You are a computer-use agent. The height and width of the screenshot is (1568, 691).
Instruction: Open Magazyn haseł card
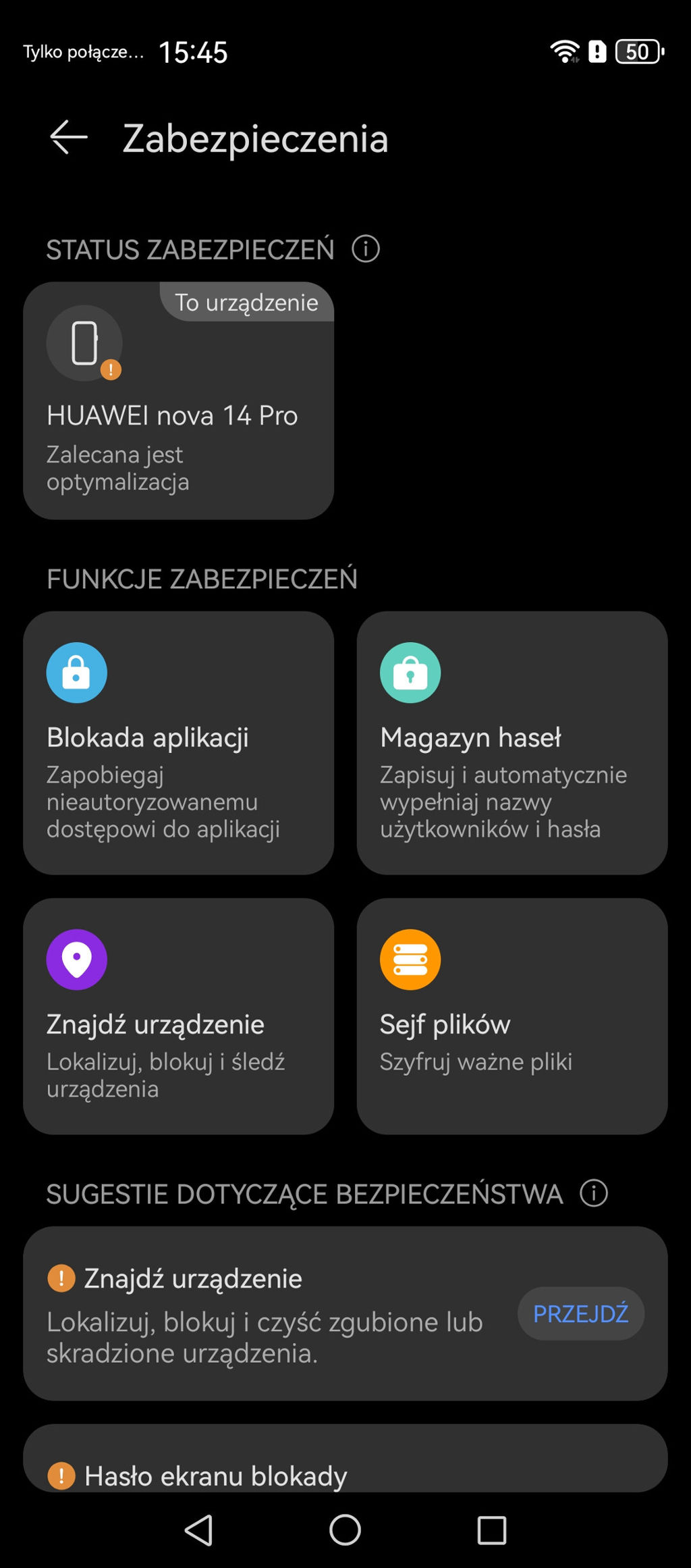512,742
